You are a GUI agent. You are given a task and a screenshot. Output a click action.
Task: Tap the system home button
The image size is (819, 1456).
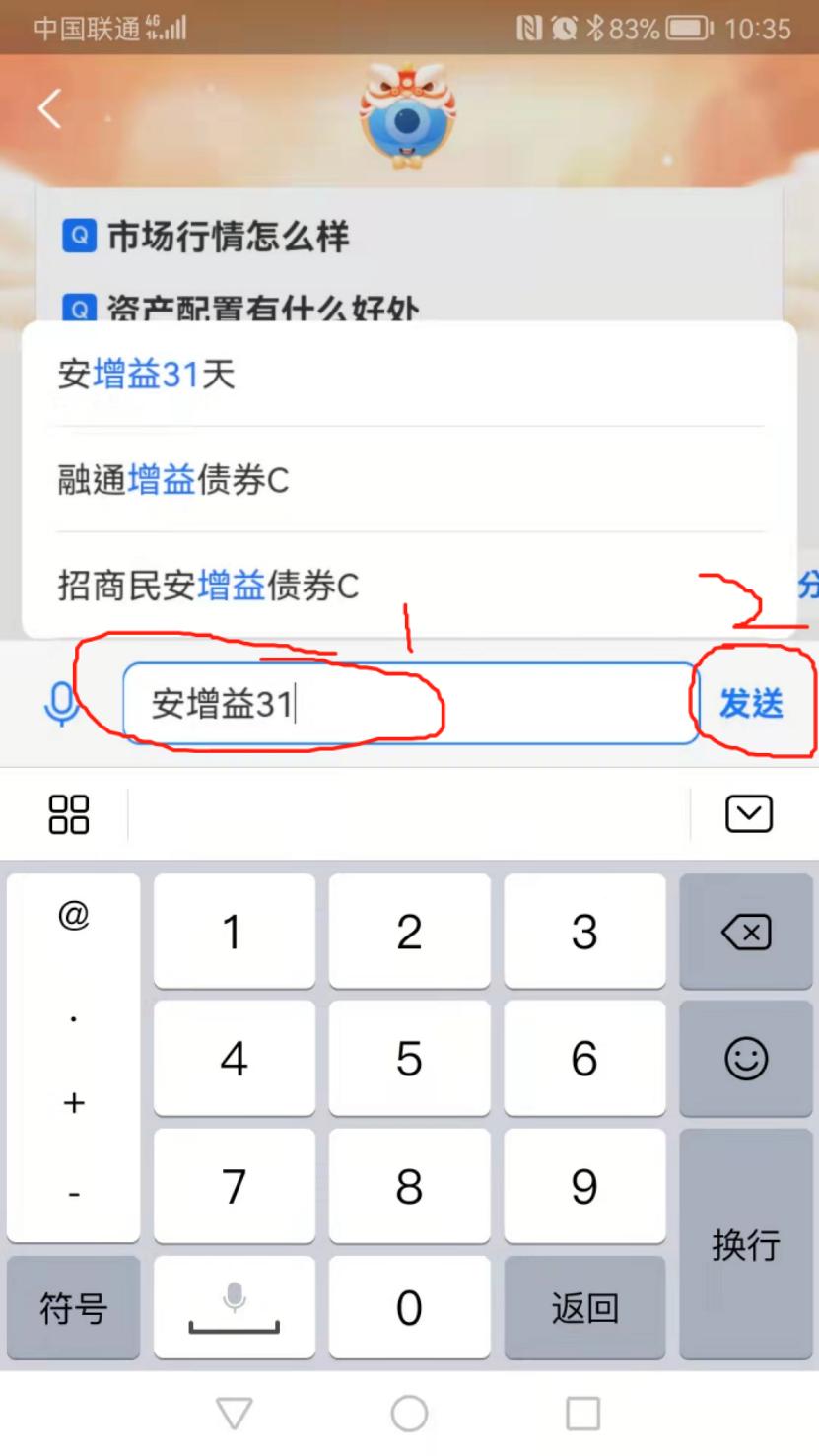pyautogui.click(x=409, y=1414)
